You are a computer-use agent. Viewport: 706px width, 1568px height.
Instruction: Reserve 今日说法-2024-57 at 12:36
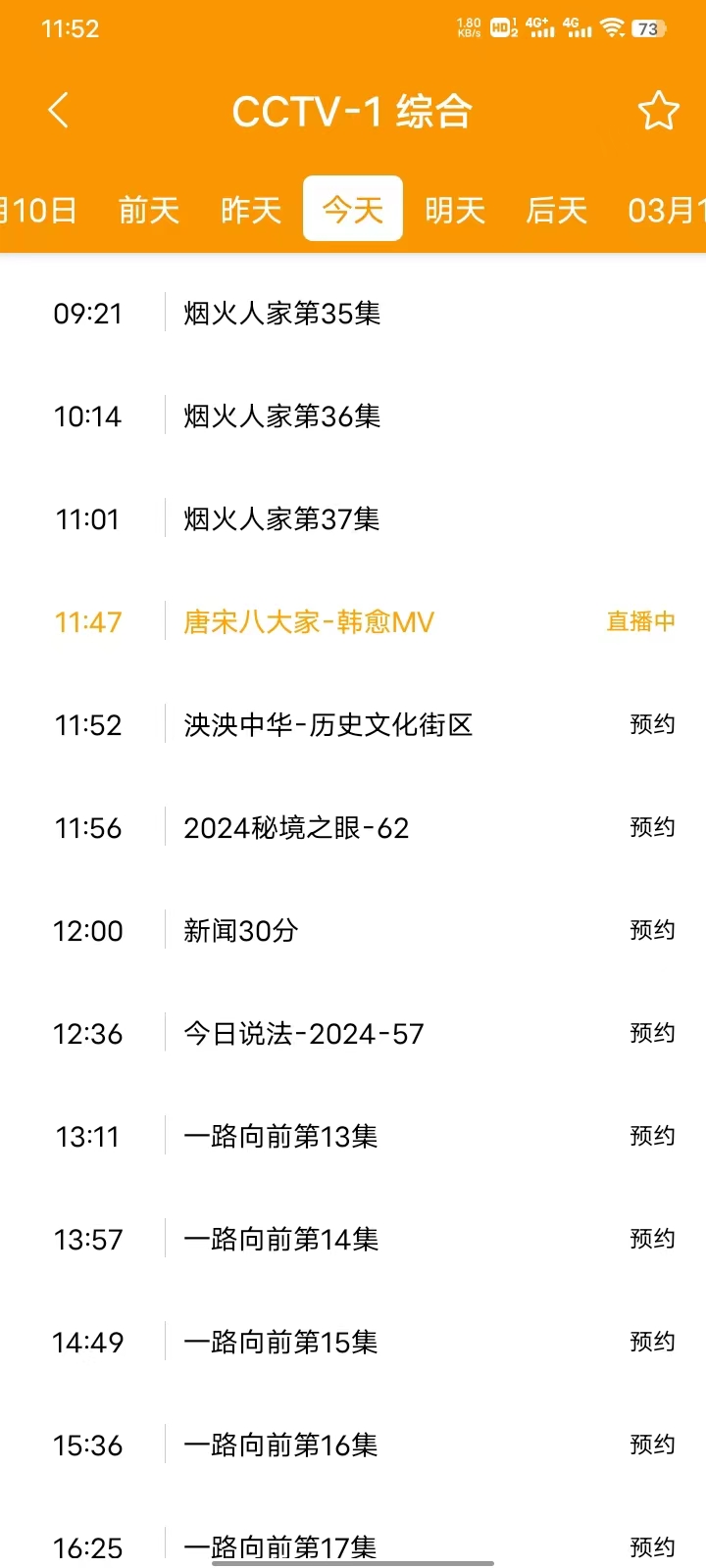(x=652, y=1034)
